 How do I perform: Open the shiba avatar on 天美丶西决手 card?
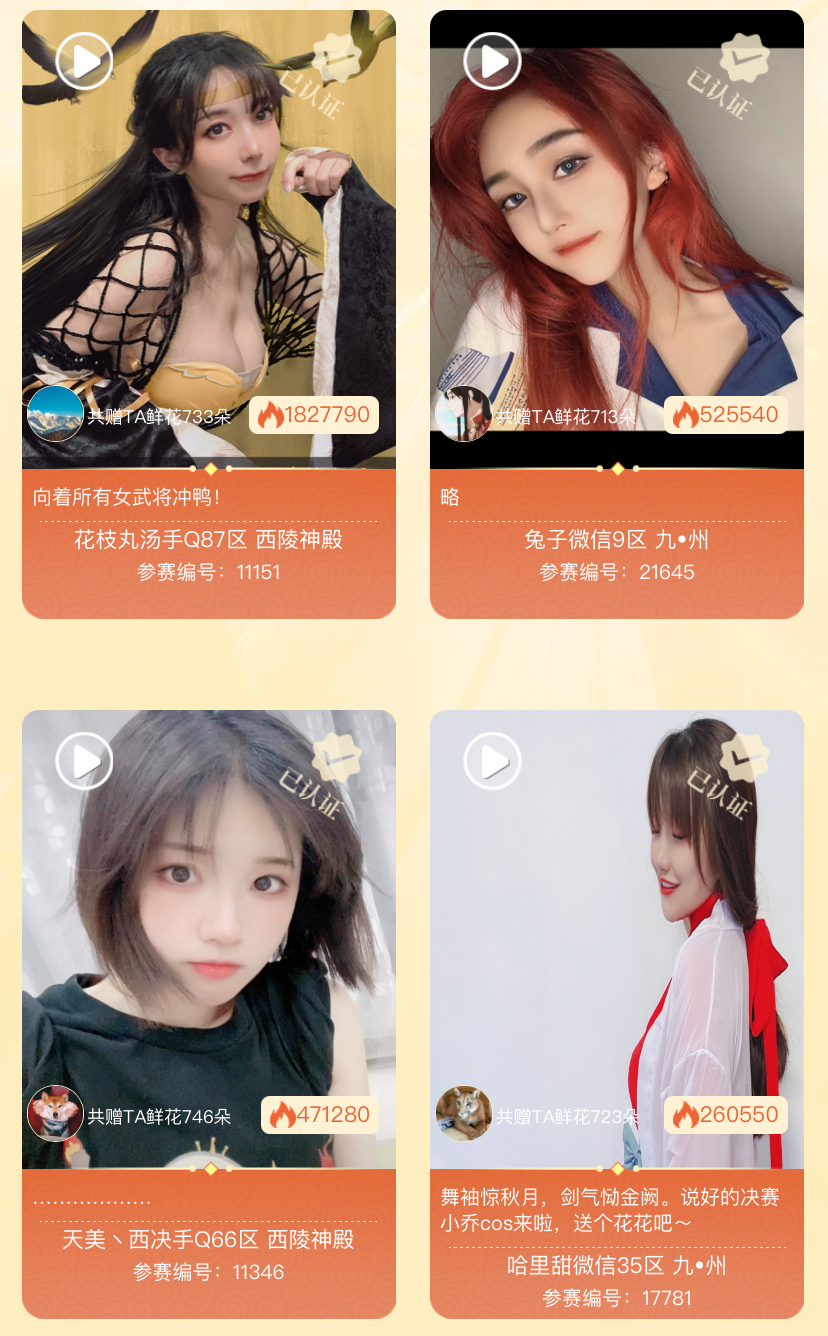click(55, 1113)
